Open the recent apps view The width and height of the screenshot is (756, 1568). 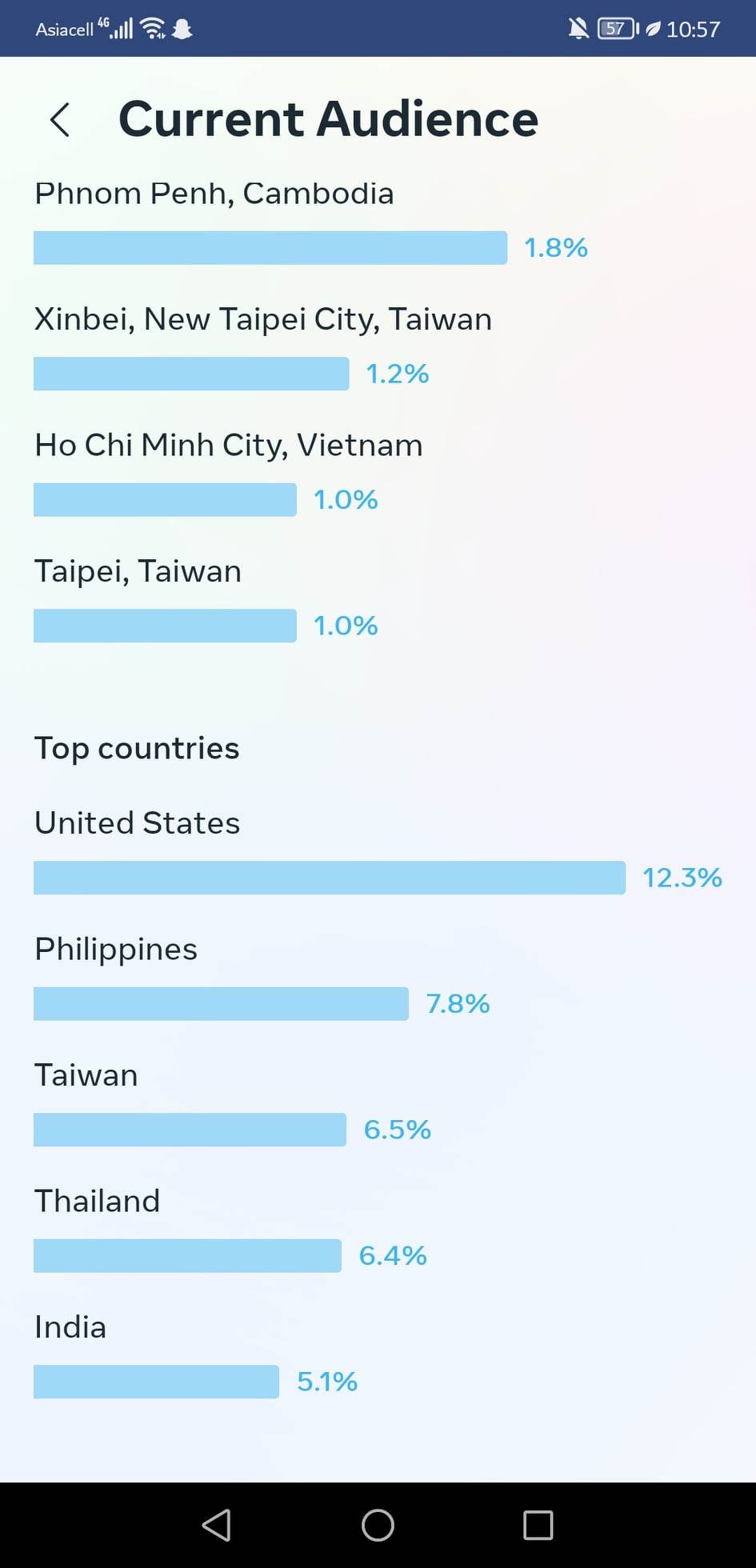coord(538,1525)
